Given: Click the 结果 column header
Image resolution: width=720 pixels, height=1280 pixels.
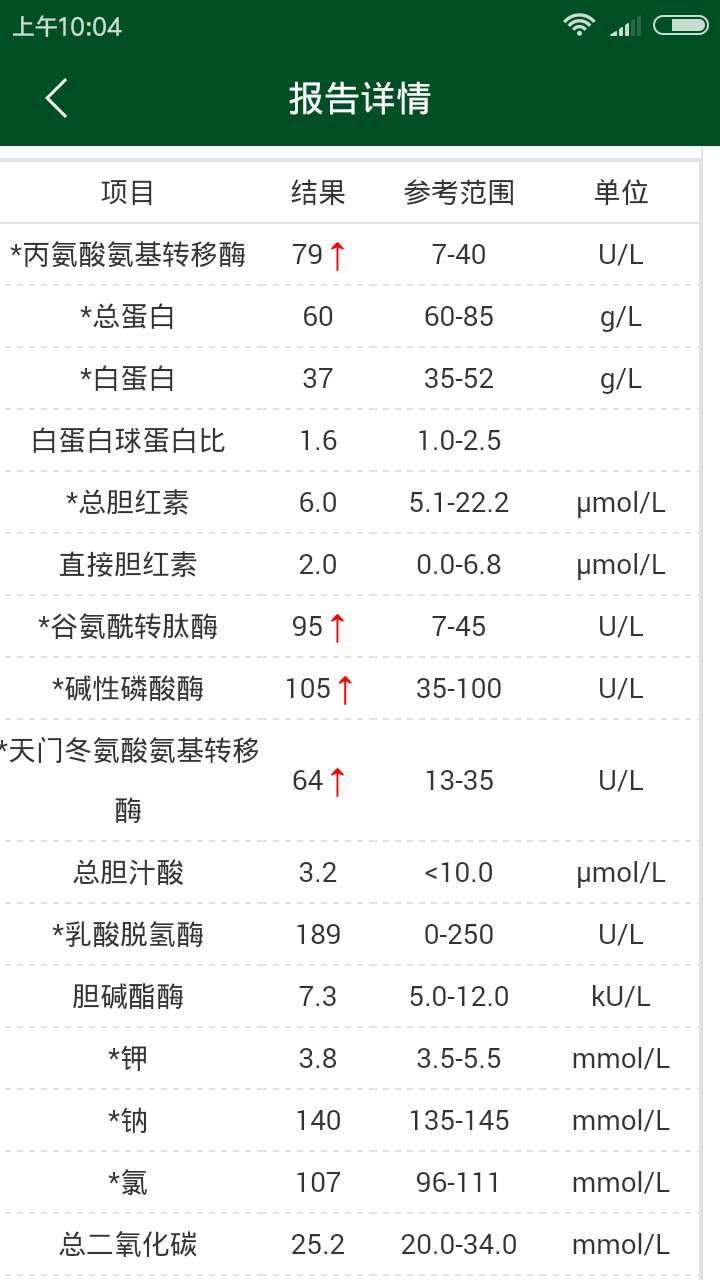Looking at the screenshot, I should pyautogui.click(x=316, y=192).
